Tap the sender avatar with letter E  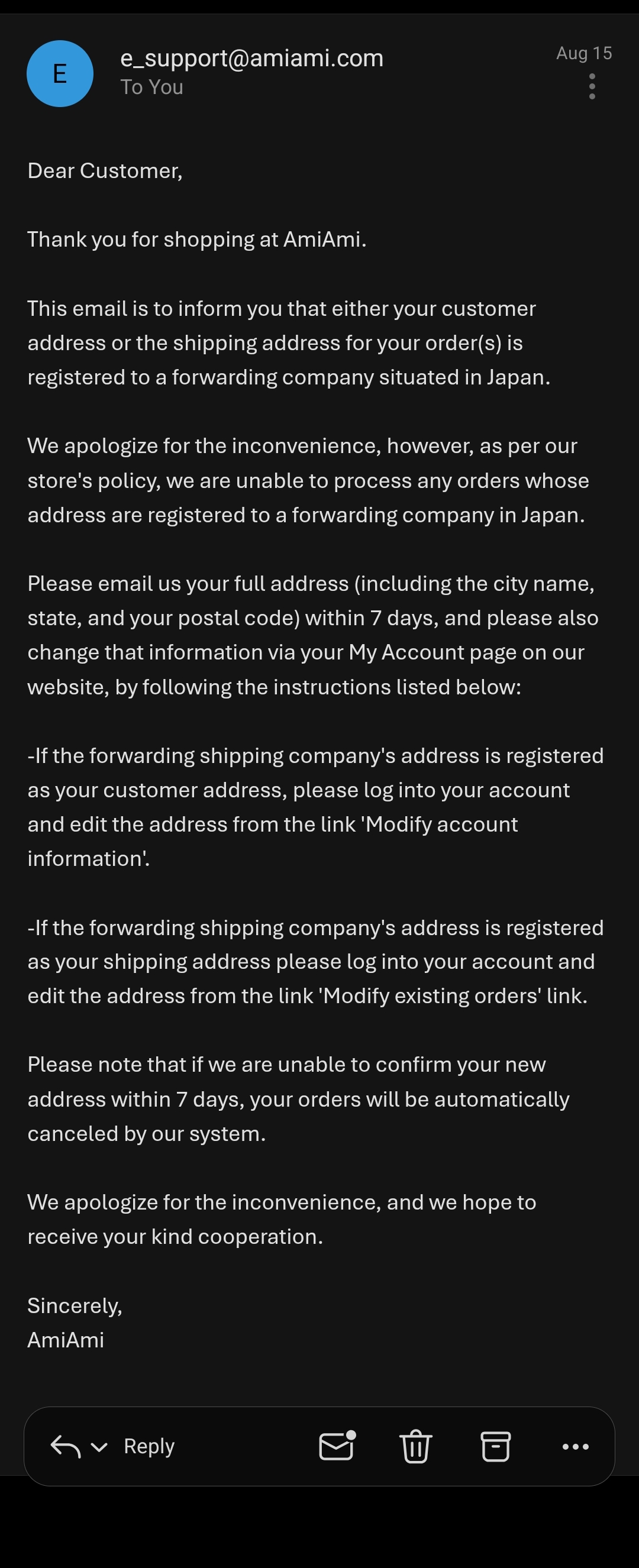[60, 74]
